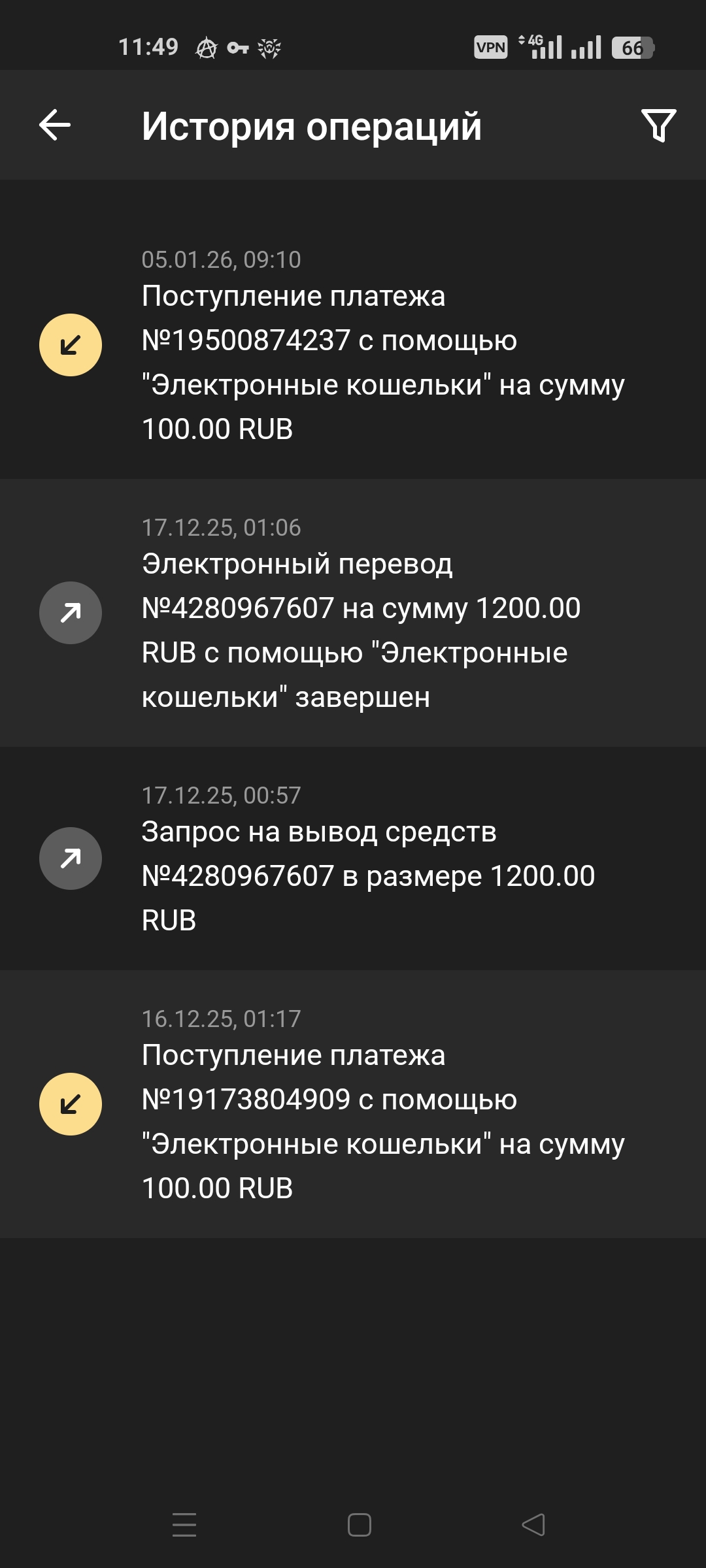Tap the yellow incoming icon for payment №19173804909

71,1104
